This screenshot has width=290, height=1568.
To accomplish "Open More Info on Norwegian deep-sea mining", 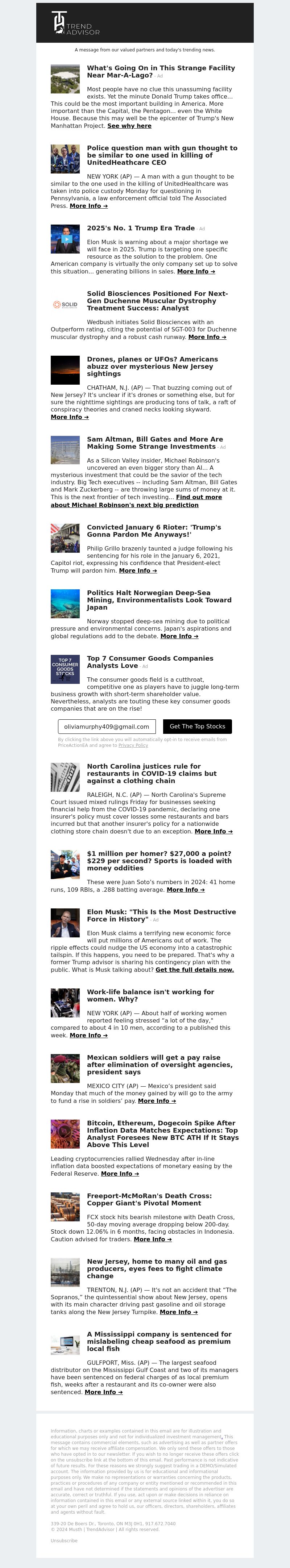I will click(x=179, y=636).
